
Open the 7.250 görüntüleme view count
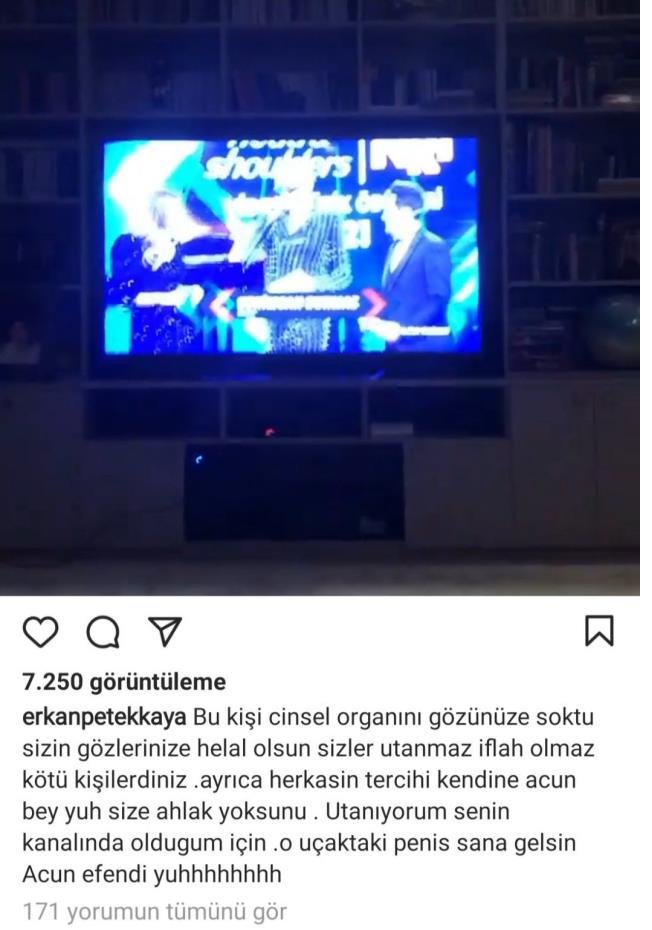124,682
